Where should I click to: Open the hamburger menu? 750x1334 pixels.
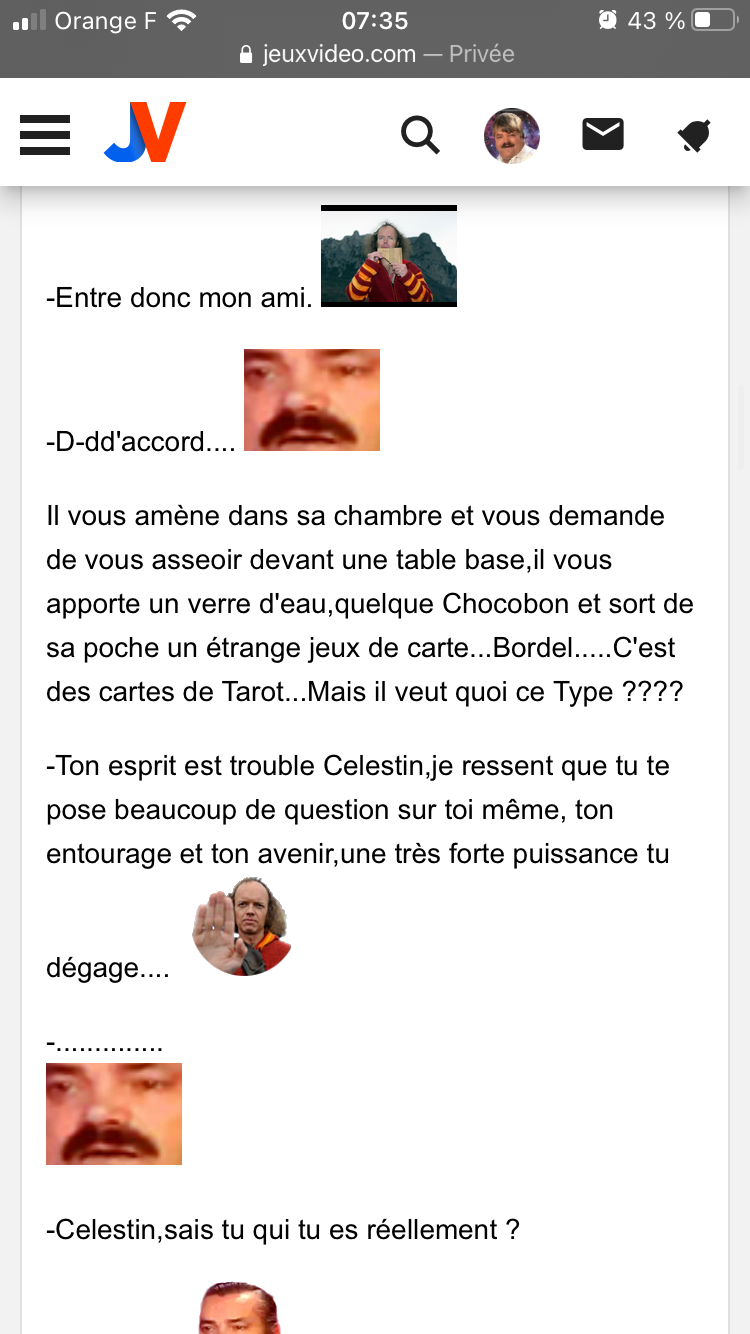tap(45, 134)
